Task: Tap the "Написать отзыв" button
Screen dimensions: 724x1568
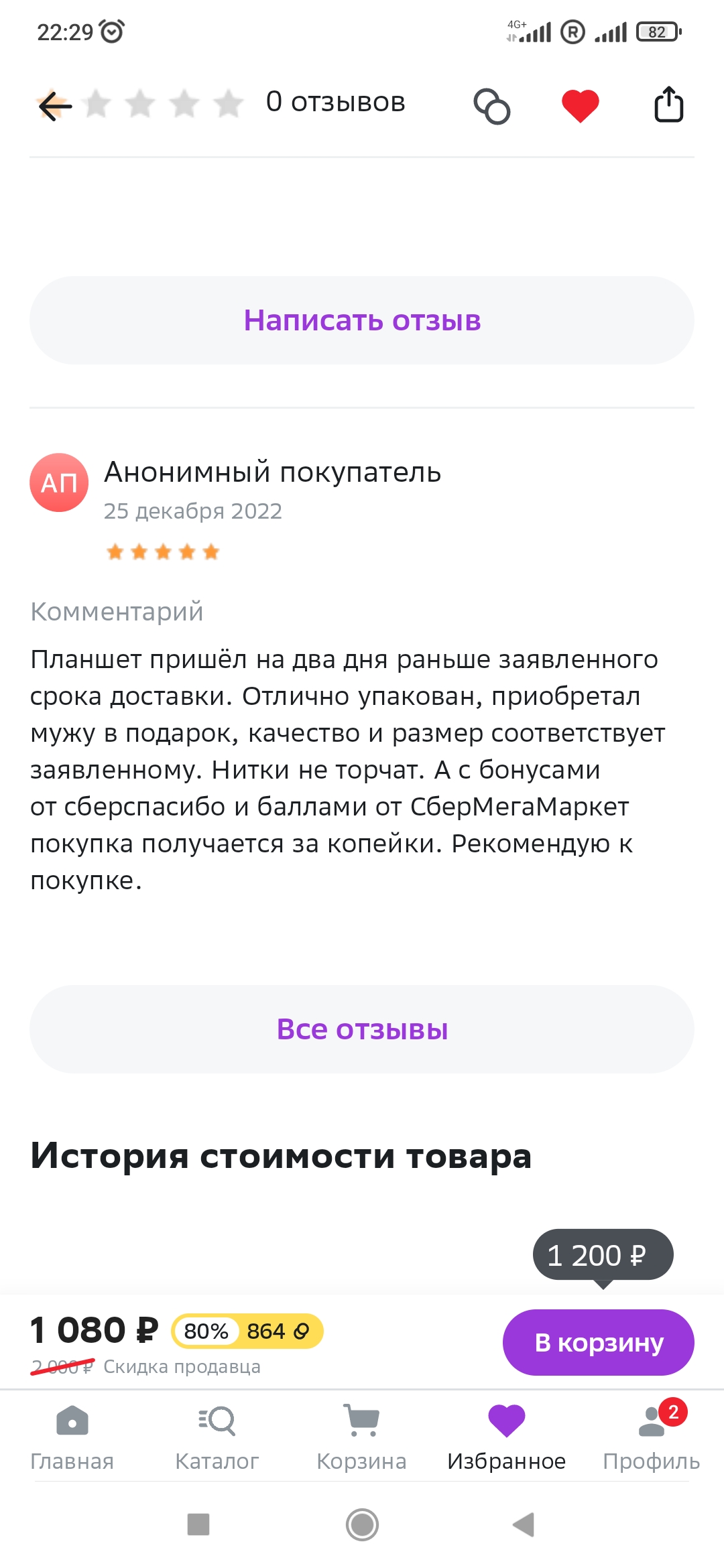Action: pos(362,320)
